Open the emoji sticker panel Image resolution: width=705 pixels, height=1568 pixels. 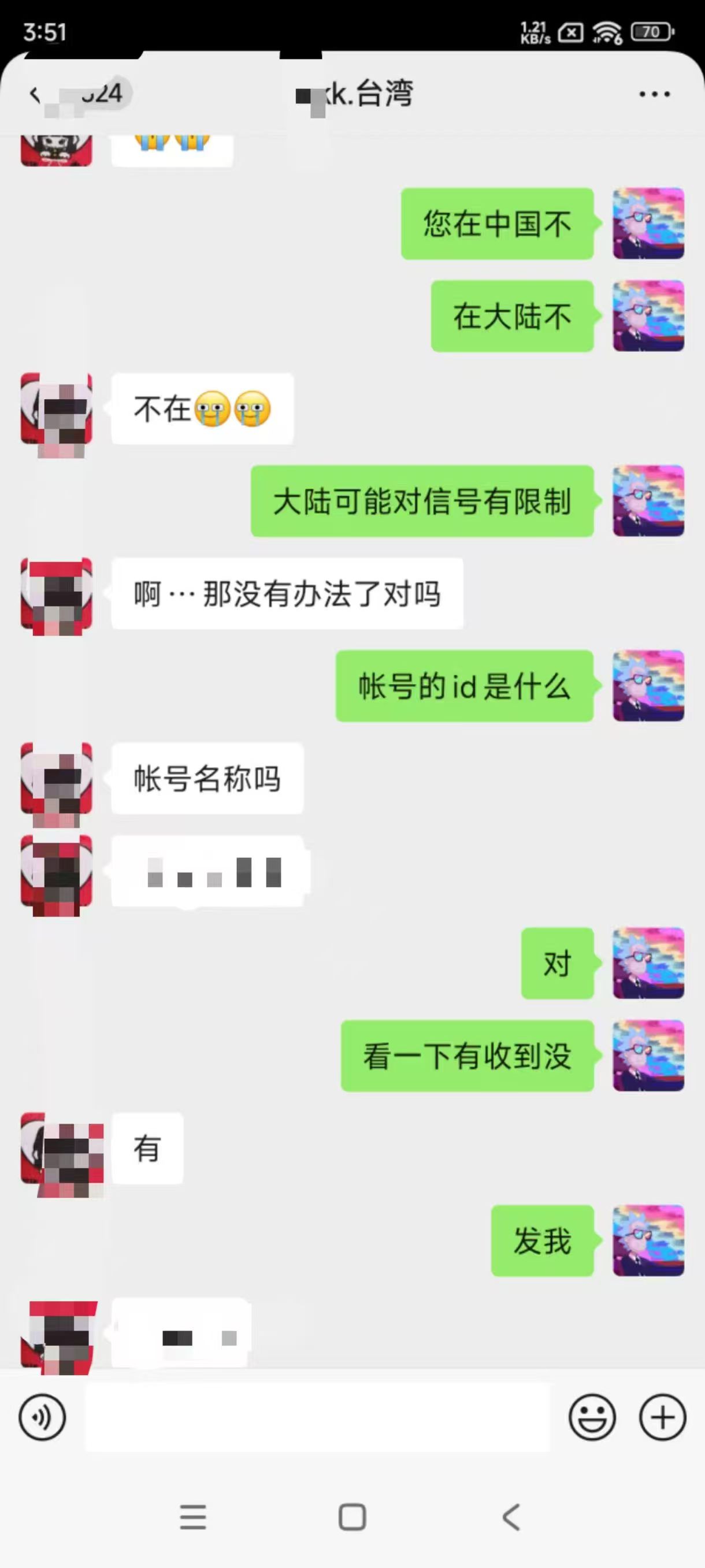click(x=592, y=1417)
